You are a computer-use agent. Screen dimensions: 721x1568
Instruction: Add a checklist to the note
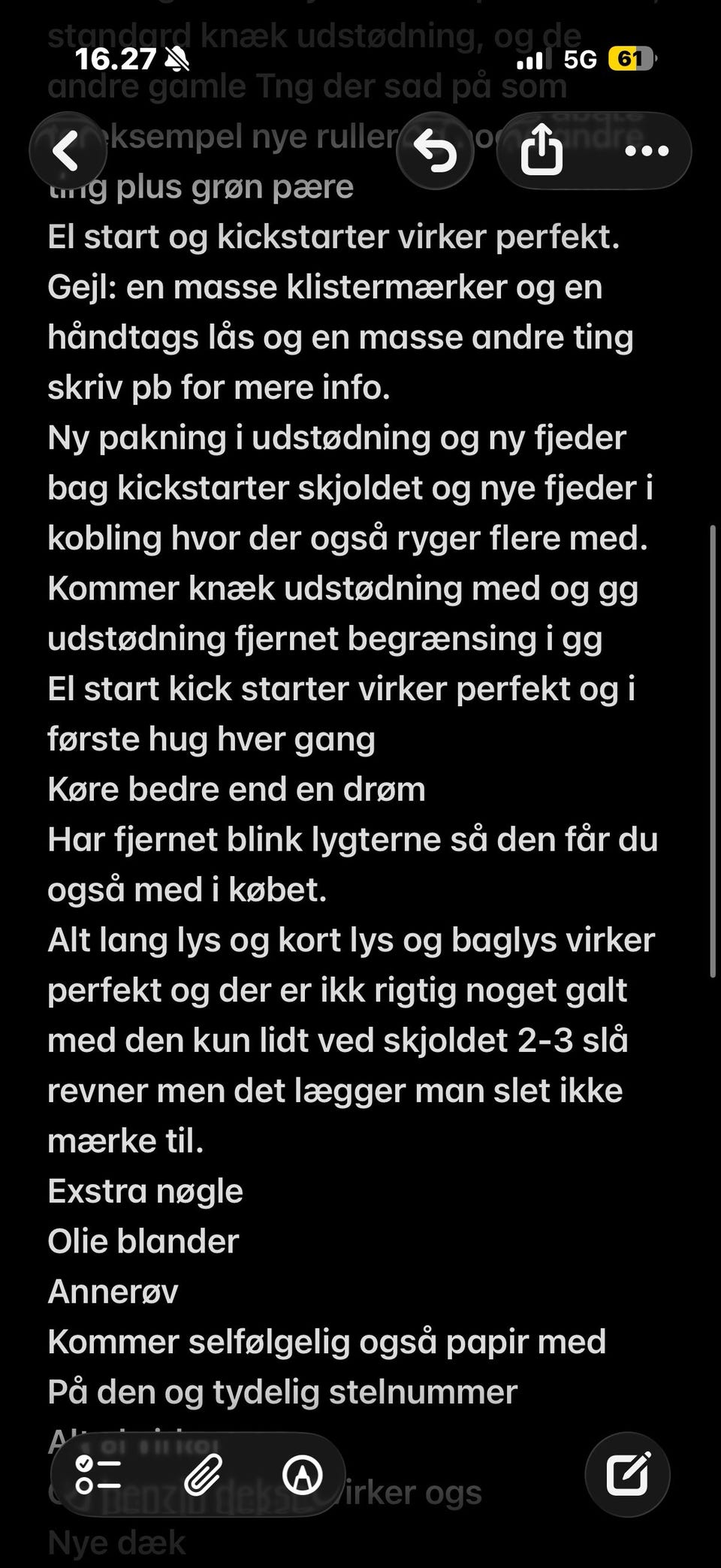point(98,1475)
